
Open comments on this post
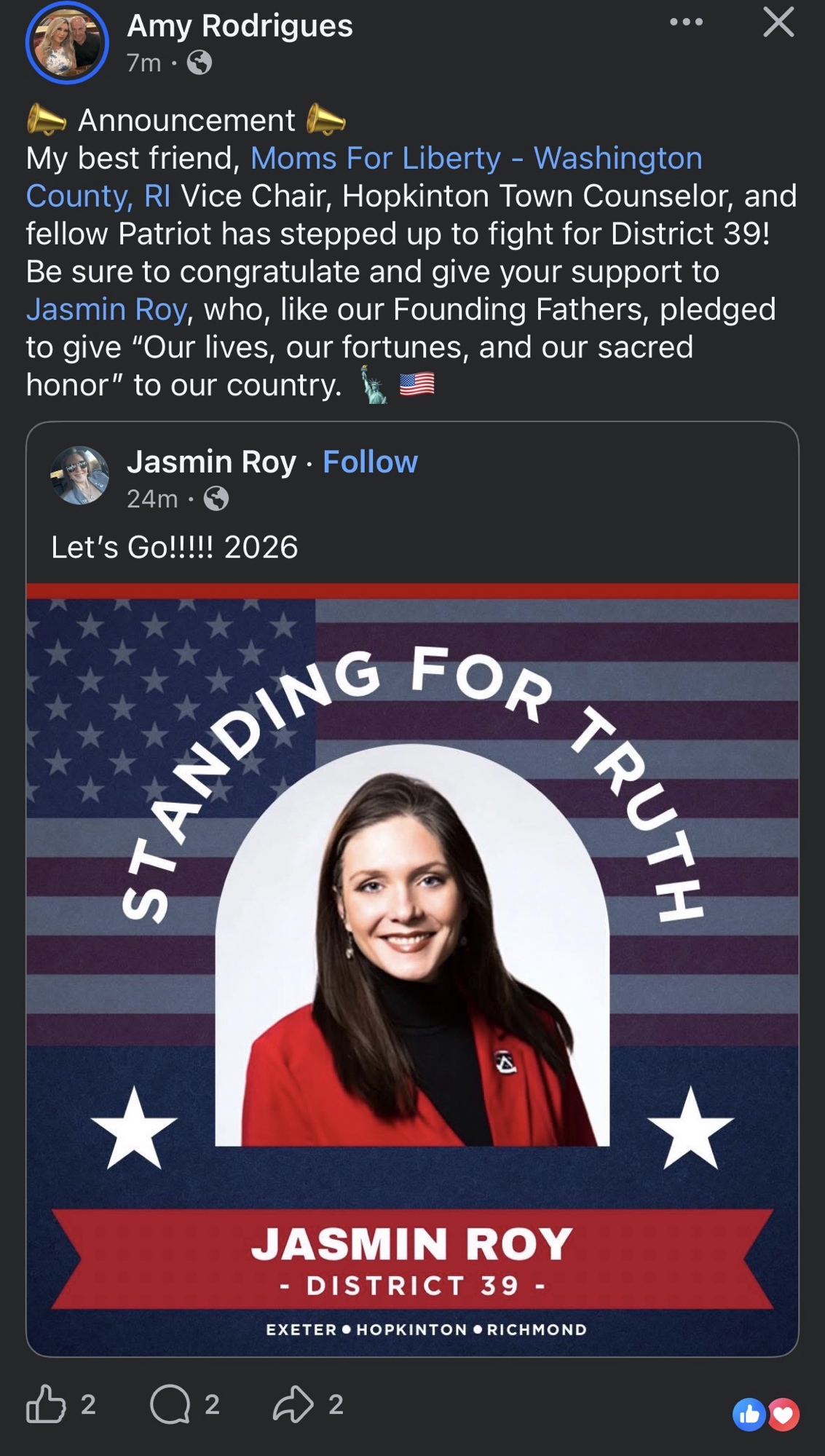click(x=170, y=1403)
